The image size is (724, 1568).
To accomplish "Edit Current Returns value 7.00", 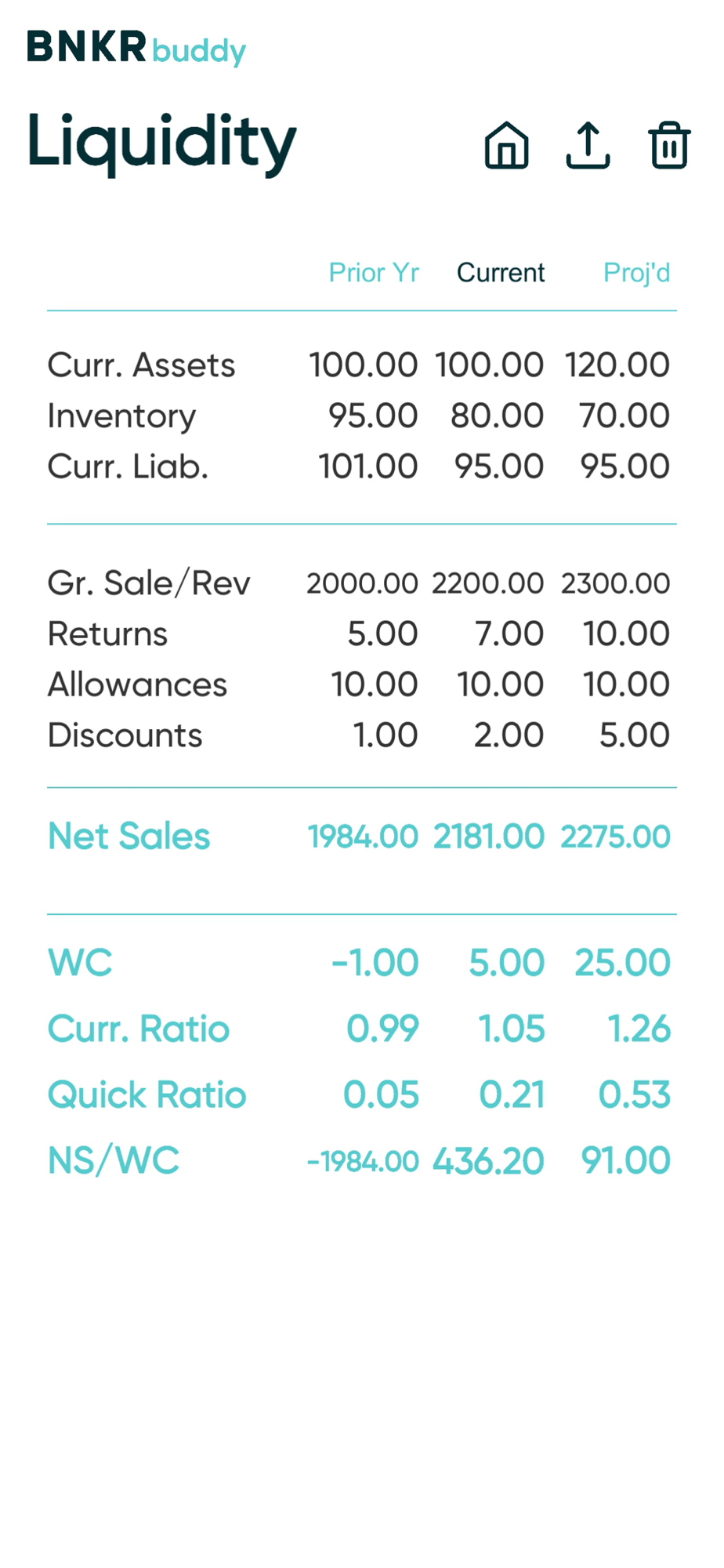I will (x=509, y=633).
